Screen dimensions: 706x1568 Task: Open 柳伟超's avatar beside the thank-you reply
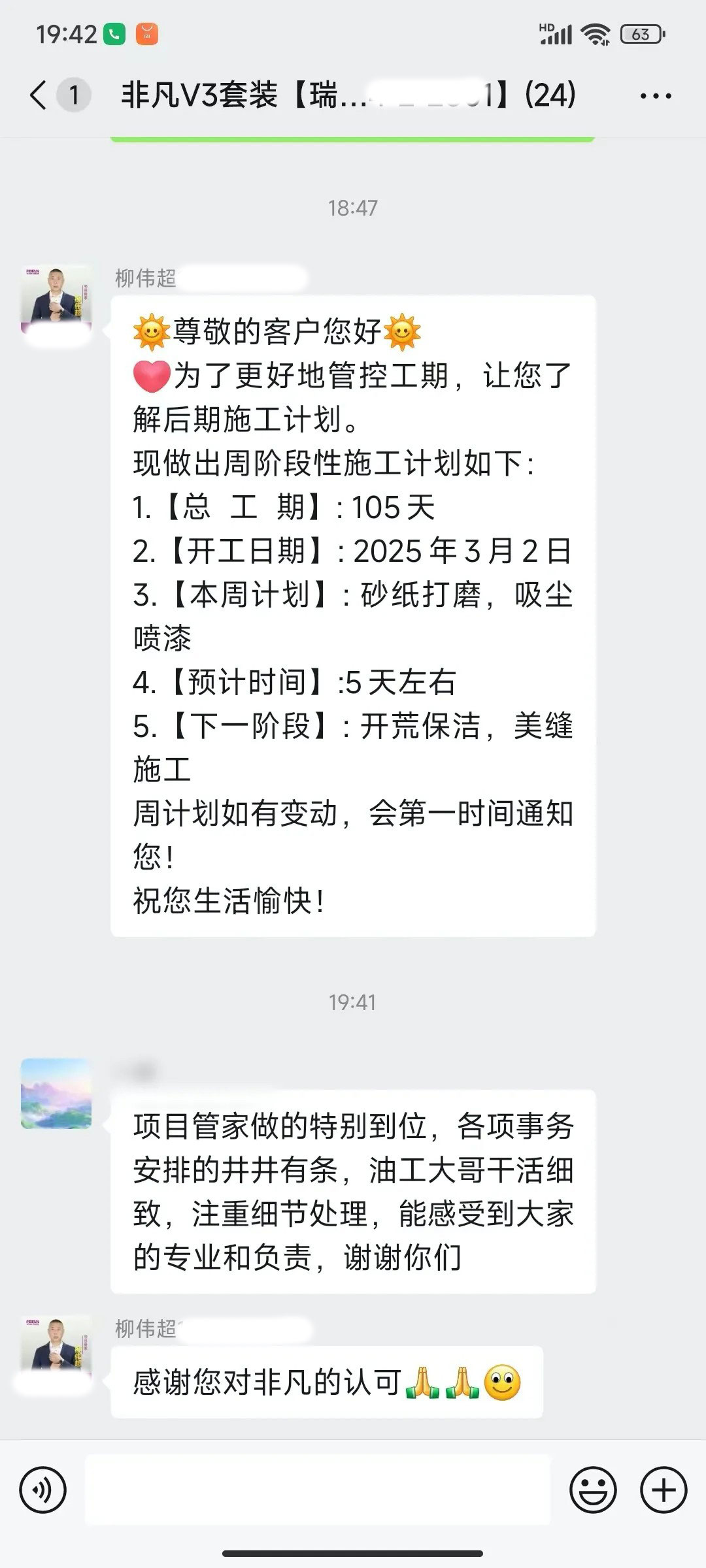56,1350
